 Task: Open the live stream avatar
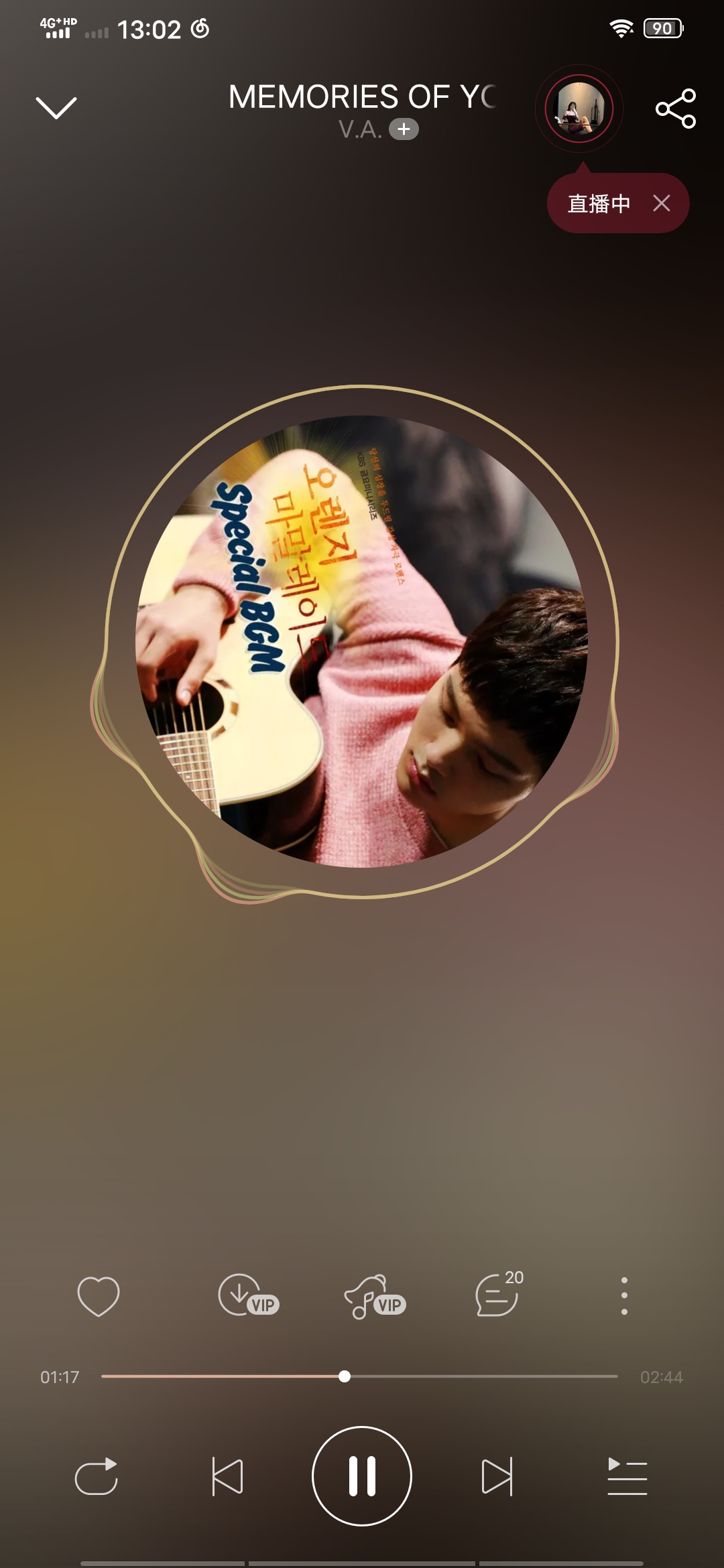(x=579, y=109)
